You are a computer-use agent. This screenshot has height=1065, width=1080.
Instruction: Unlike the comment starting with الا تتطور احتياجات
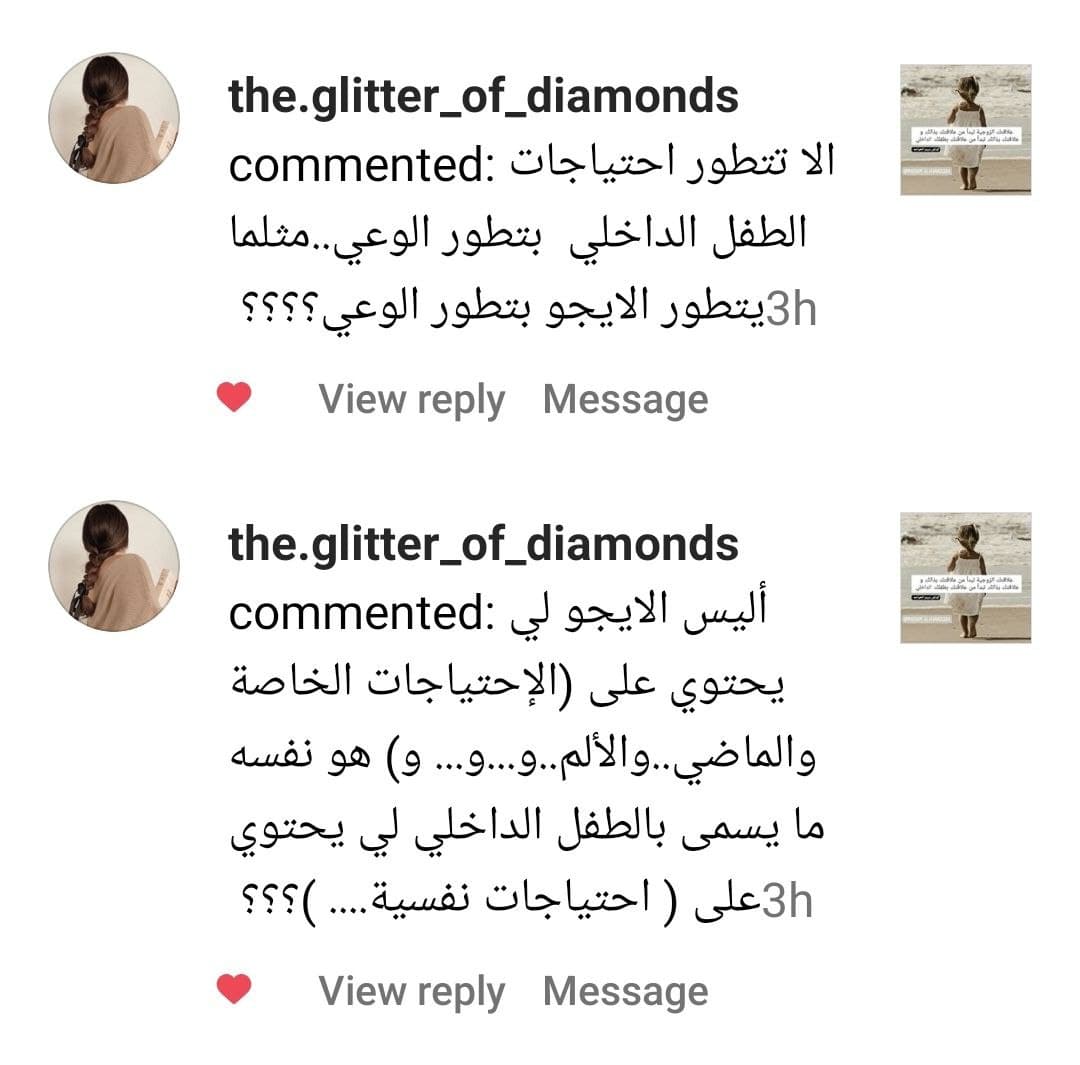point(234,398)
